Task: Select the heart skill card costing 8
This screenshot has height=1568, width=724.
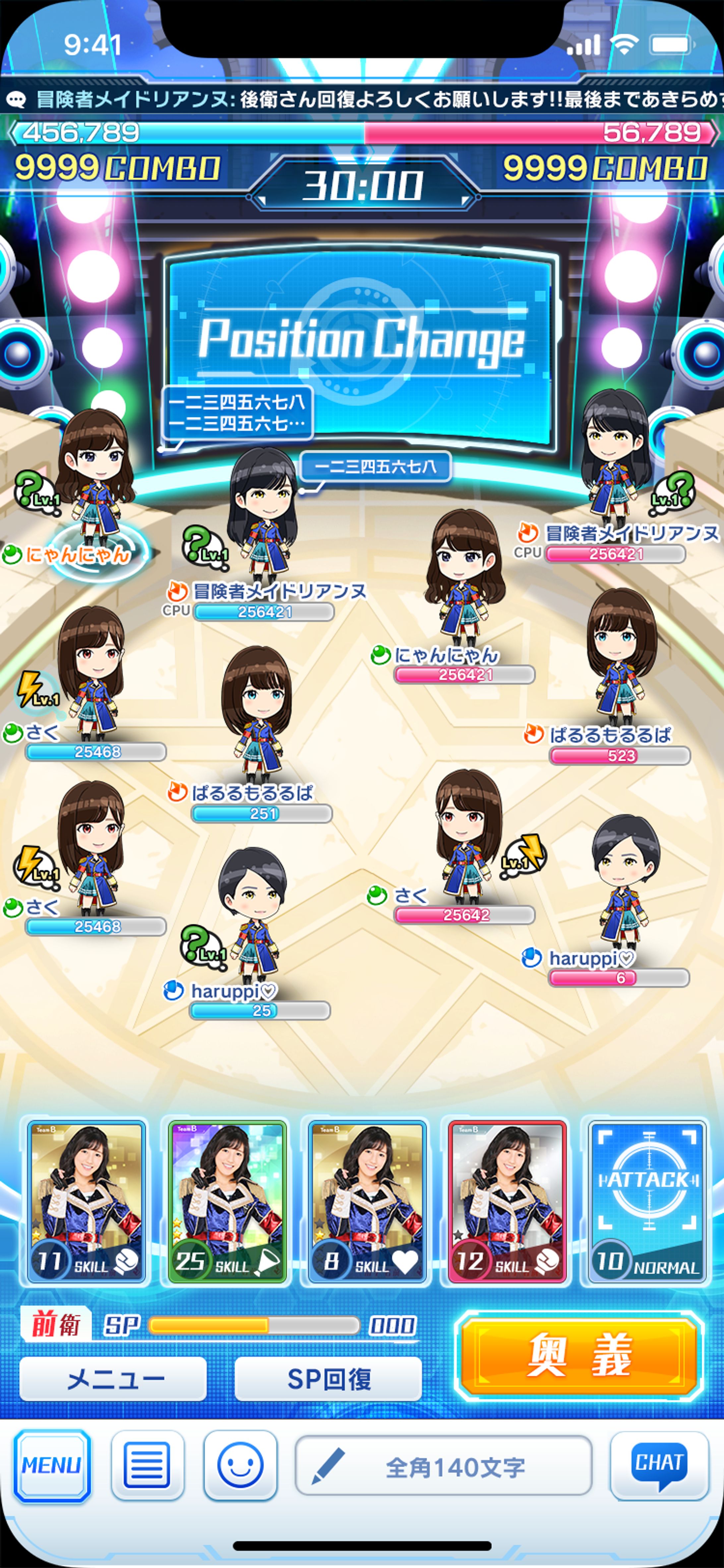Action: pyautogui.click(x=367, y=1203)
